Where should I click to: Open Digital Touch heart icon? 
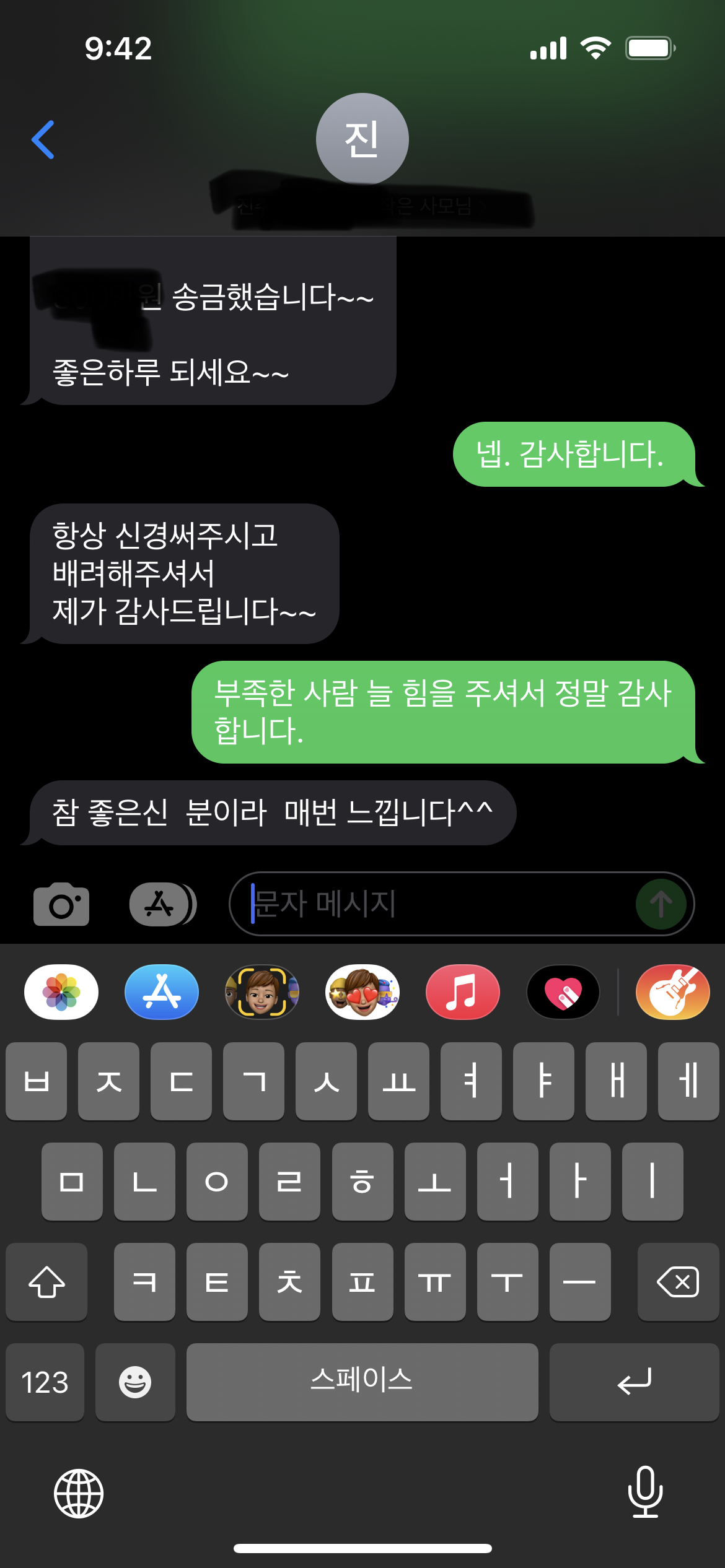coord(563,992)
